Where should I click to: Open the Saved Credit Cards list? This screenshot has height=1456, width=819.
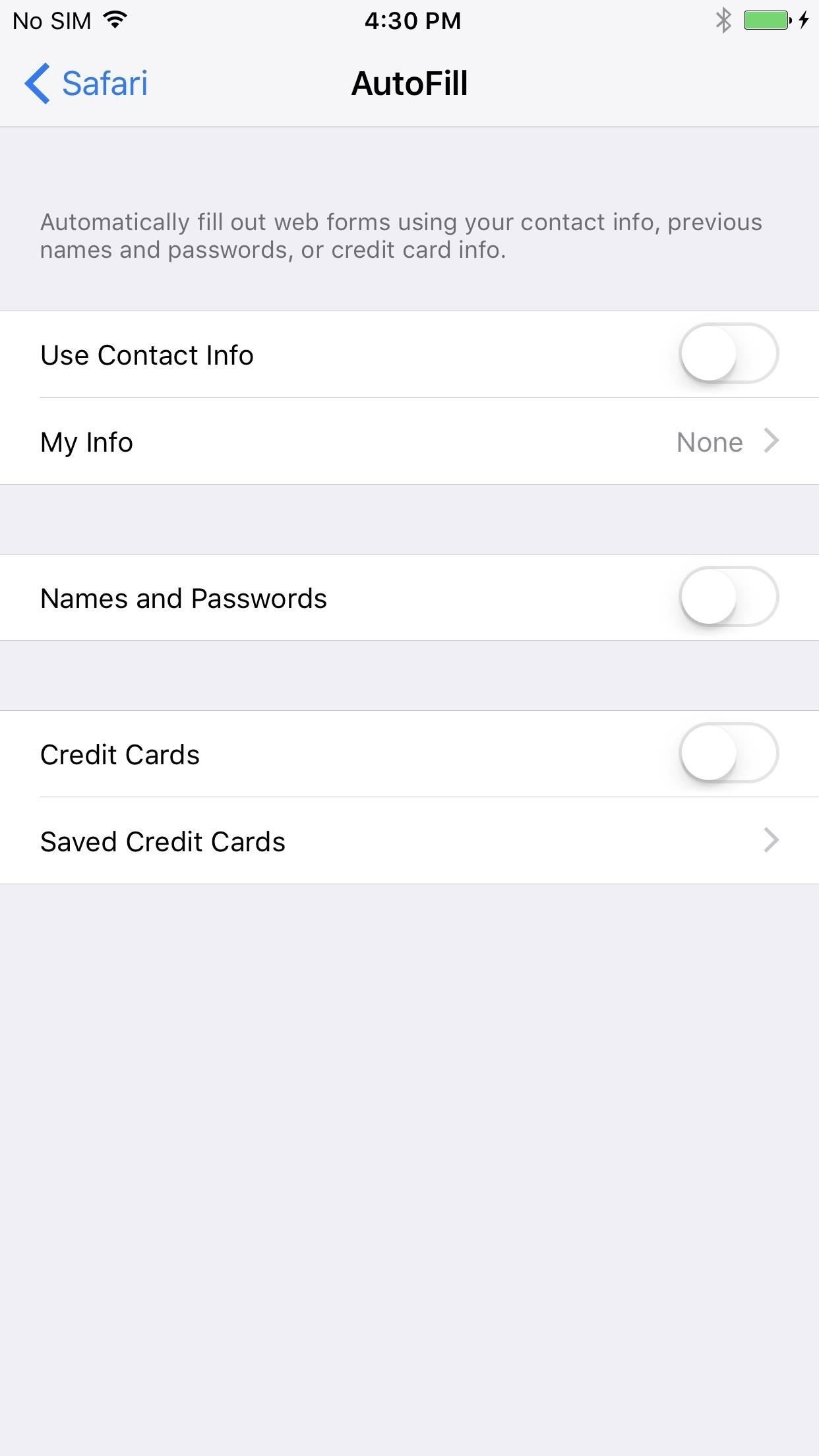tap(162, 841)
